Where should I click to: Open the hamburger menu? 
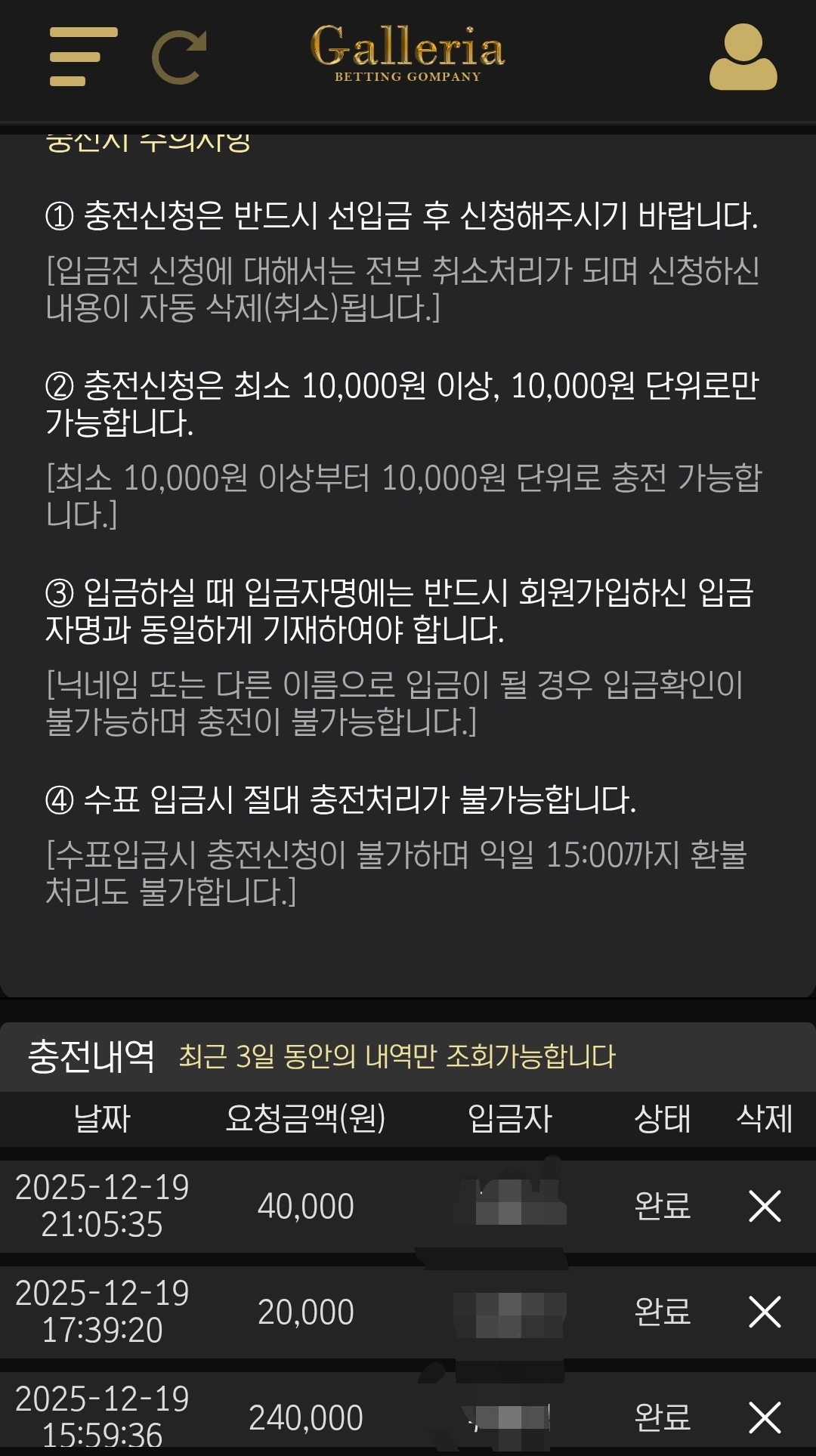(83, 57)
